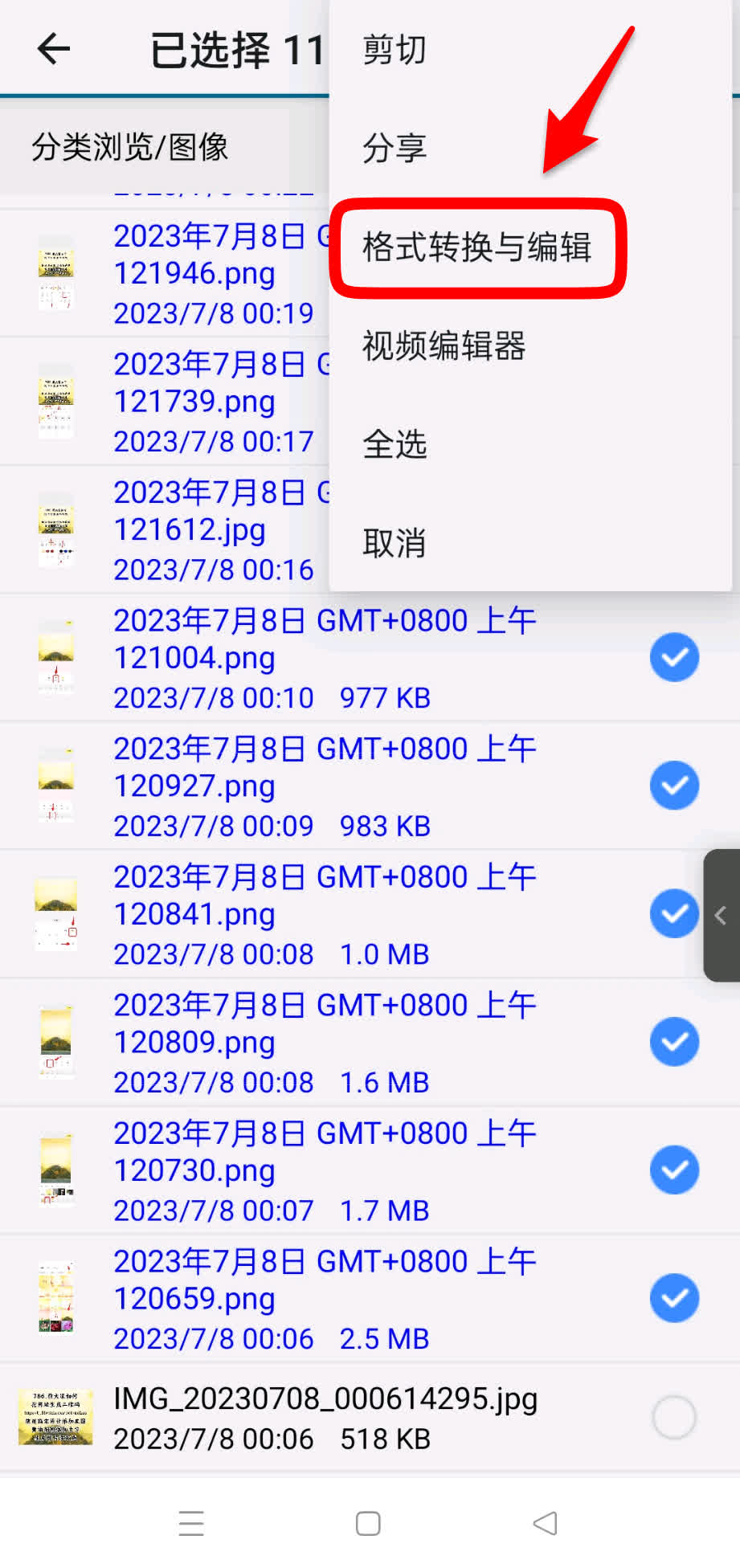This screenshot has width=740, height=1568.
Task: Tap the back arrow in the top bar
Action: pyautogui.click(x=54, y=49)
